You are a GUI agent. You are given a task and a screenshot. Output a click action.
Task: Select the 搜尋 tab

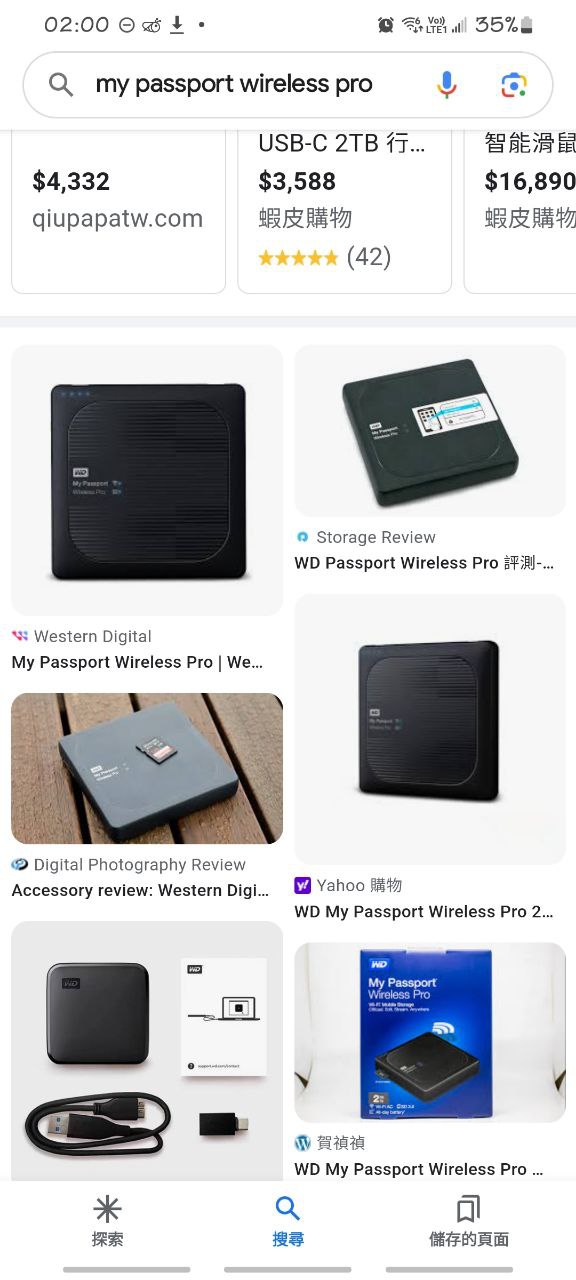288,1221
